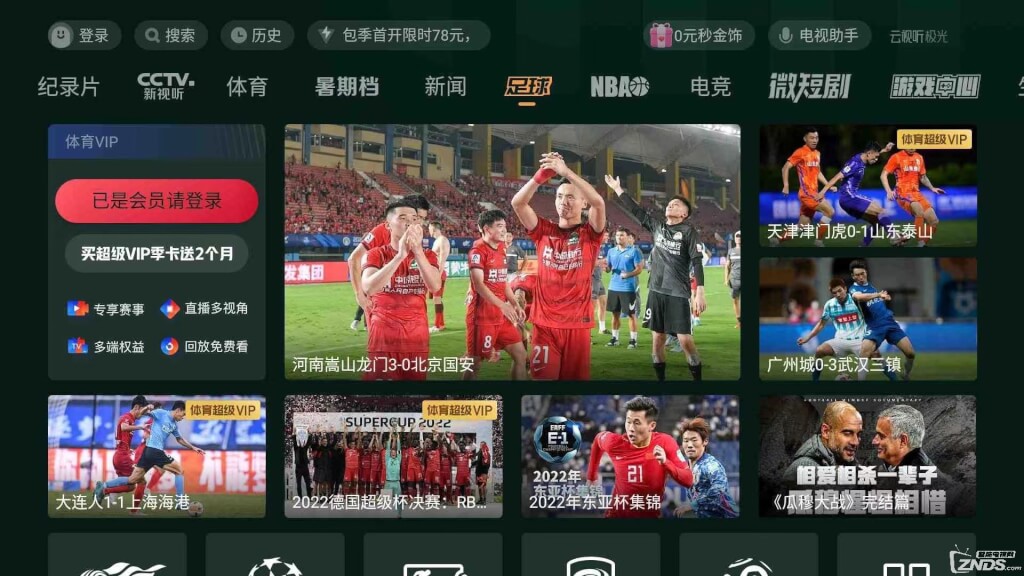Tap 已是会员请登录 button

(x=157, y=201)
